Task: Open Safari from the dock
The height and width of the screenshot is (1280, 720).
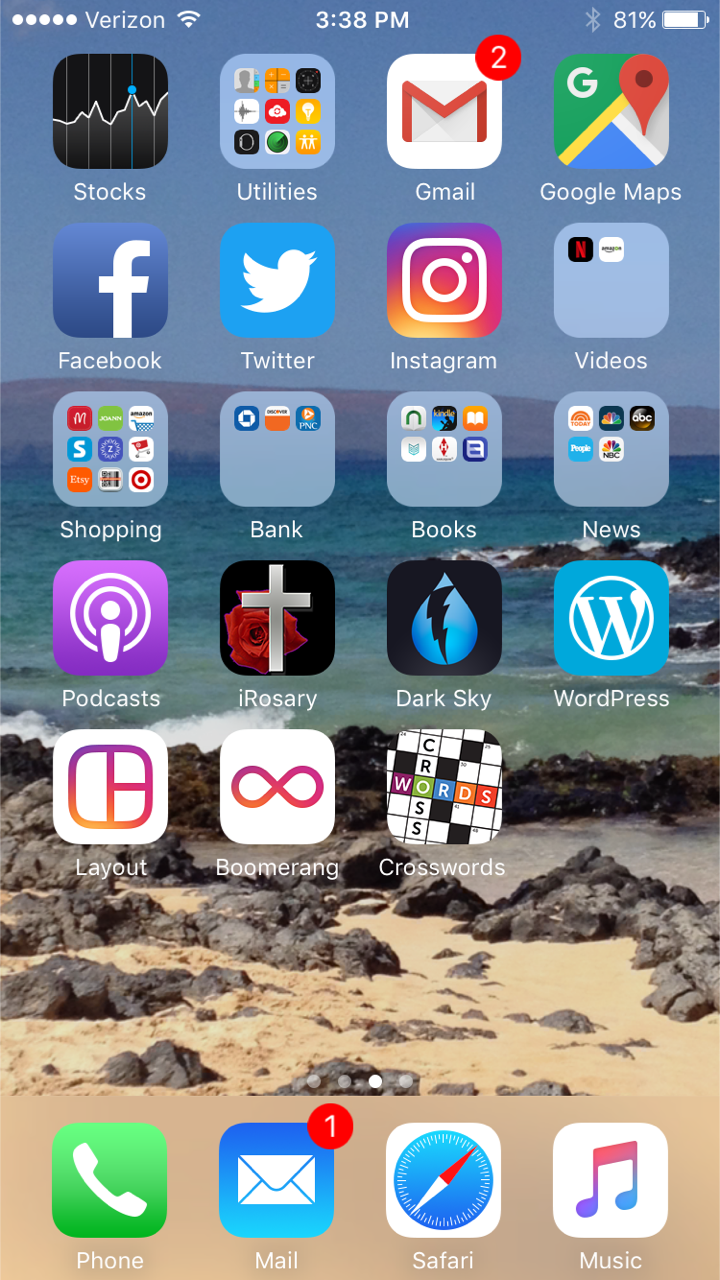Action: tap(444, 1180)
